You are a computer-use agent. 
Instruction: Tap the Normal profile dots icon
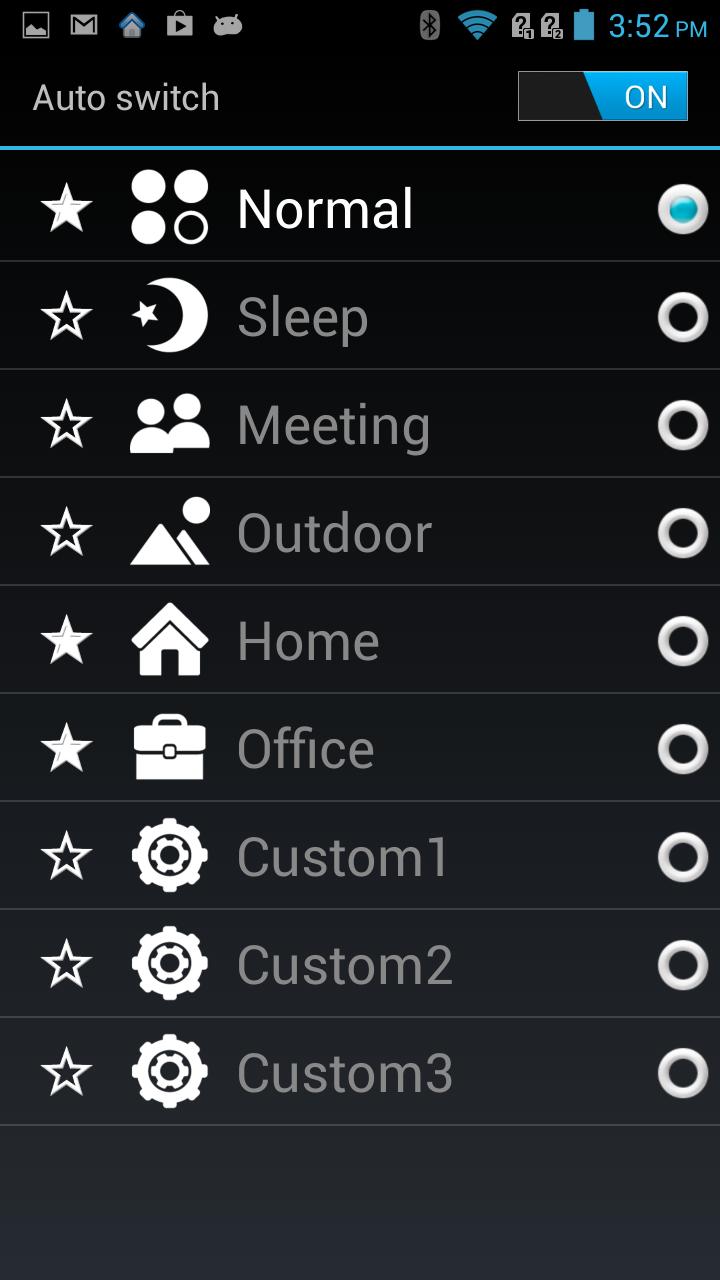point(170,207)
